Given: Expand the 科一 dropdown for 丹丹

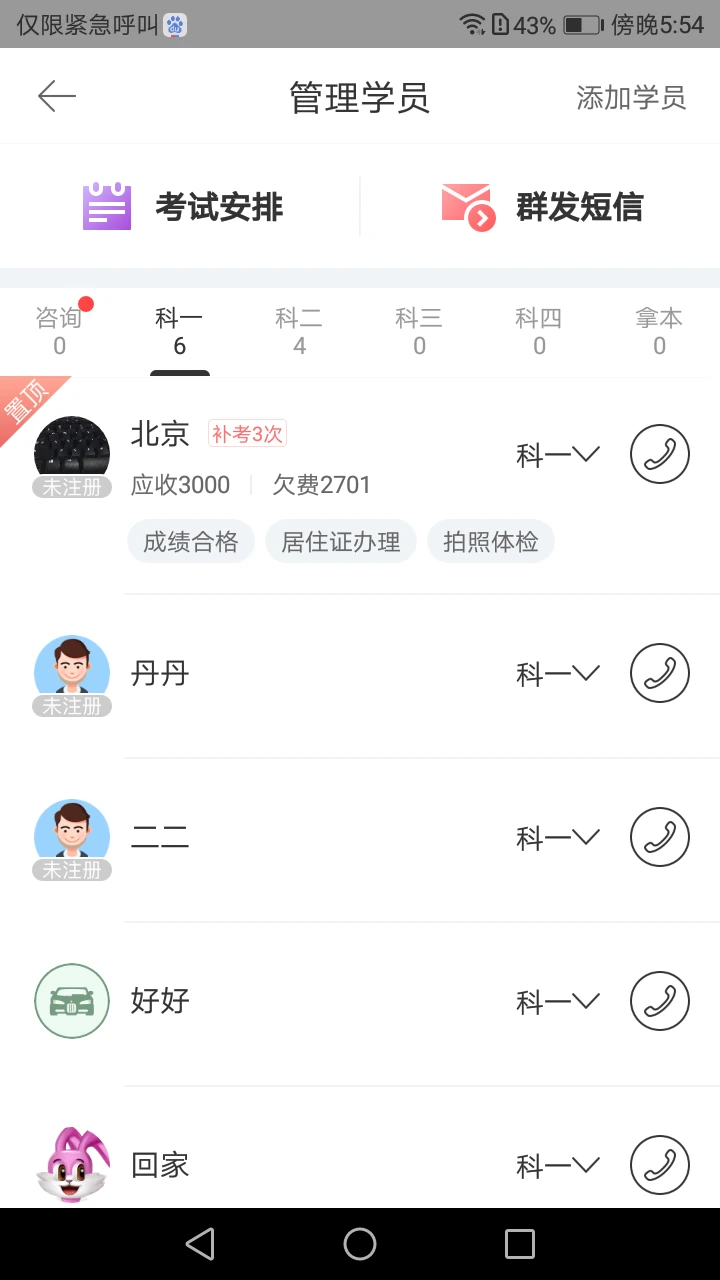Looking at the screenshot, I should (557, 674).
